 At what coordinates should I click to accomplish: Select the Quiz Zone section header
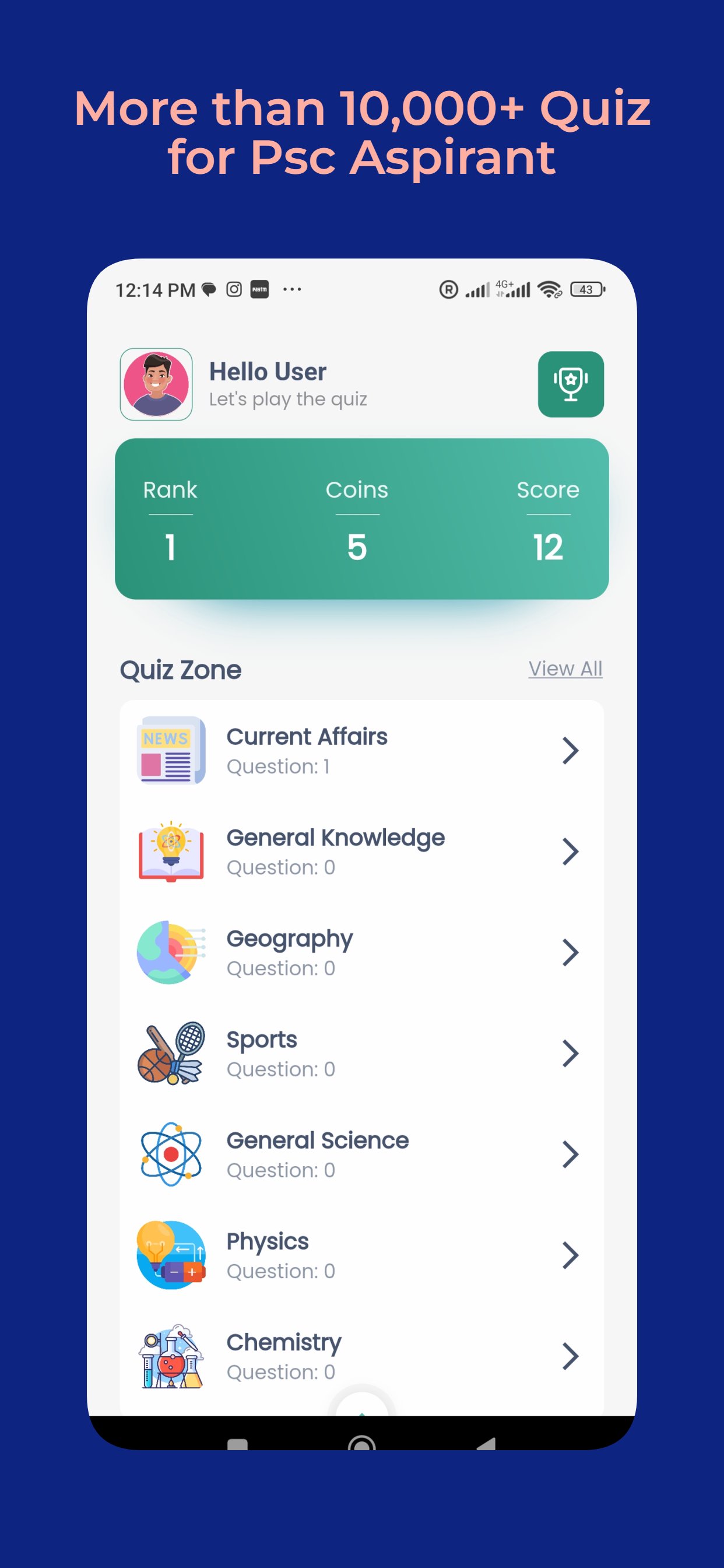(x=181, y=670)
